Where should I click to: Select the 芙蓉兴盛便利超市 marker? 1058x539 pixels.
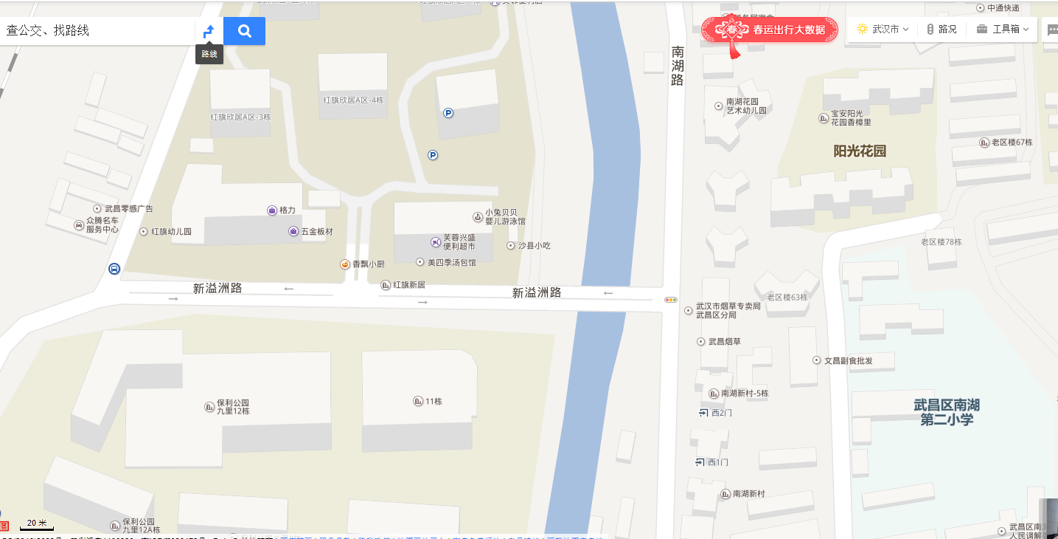pyautogui.click(x=435, y=241)
